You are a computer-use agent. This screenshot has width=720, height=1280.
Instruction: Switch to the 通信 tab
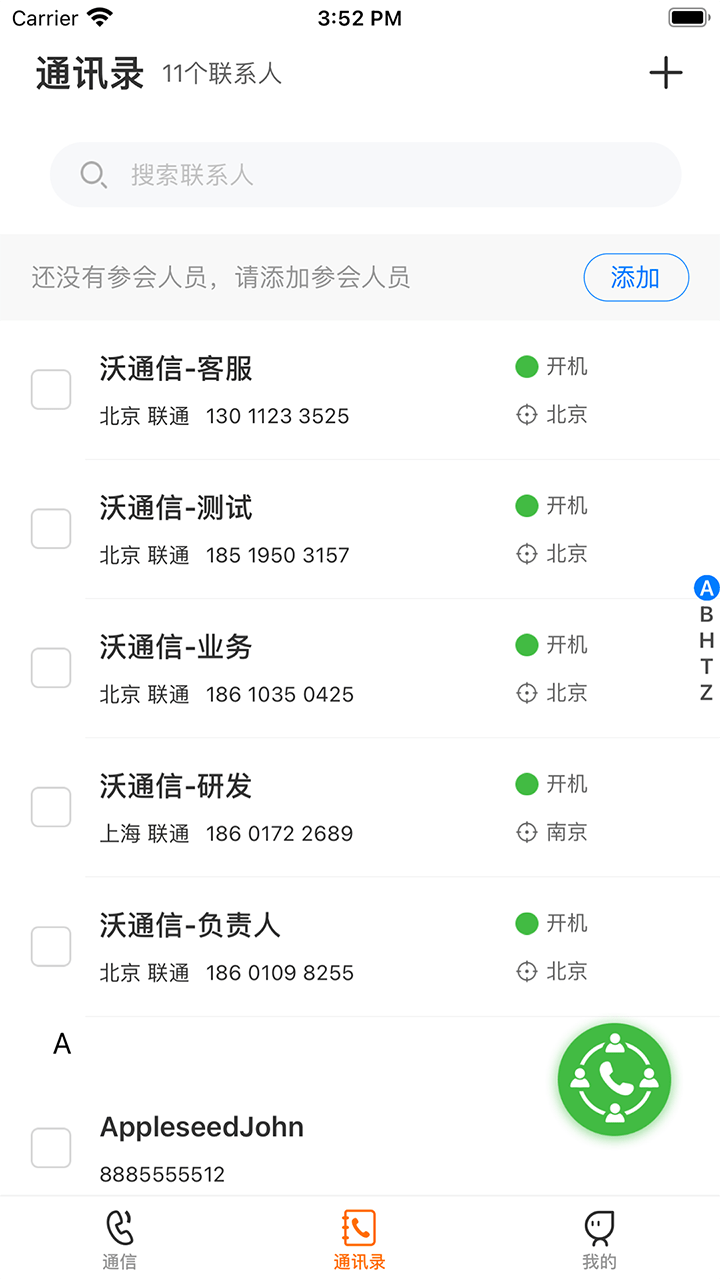(119, 1239)
